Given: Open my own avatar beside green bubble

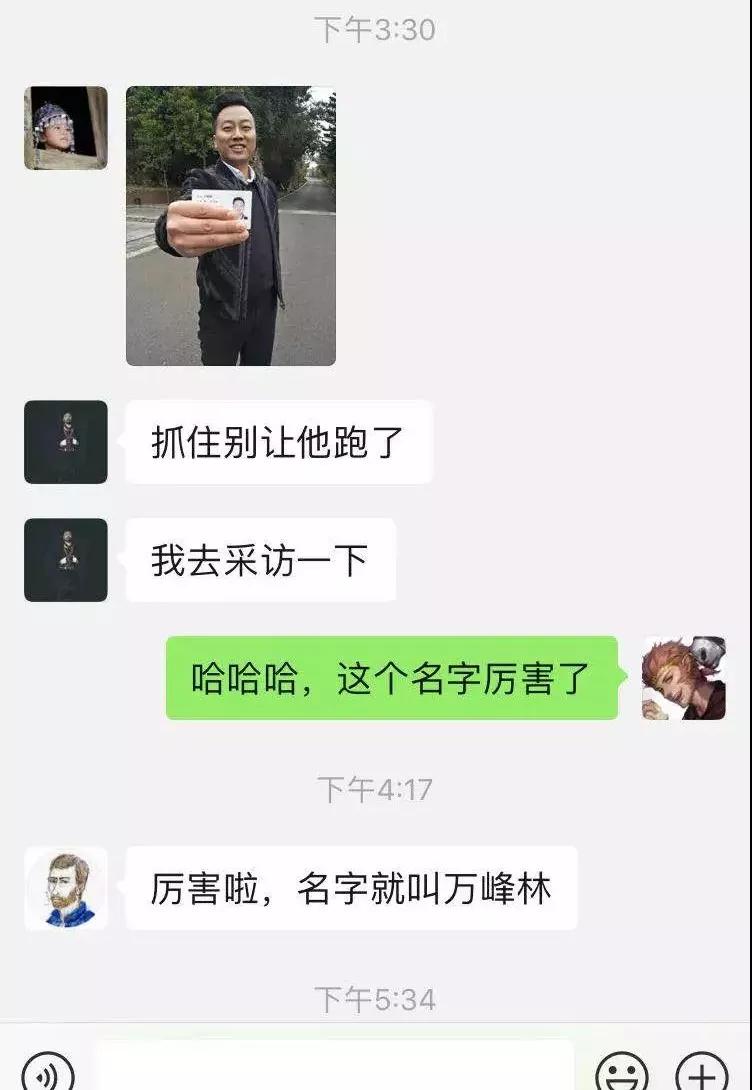Looking at the screenshot, I should tap(684, 678).
